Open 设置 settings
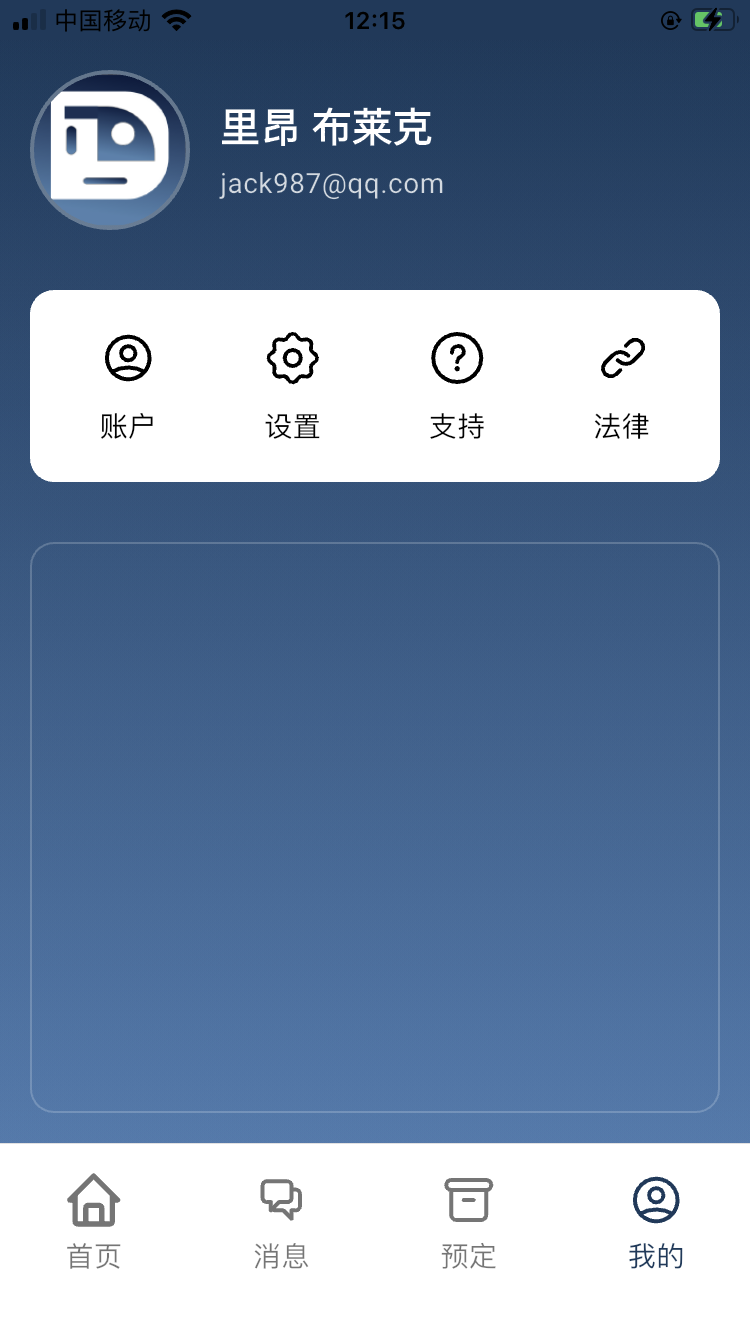Image resolution: width=750 pixels, height=1334 pixels. pos(292,385)
